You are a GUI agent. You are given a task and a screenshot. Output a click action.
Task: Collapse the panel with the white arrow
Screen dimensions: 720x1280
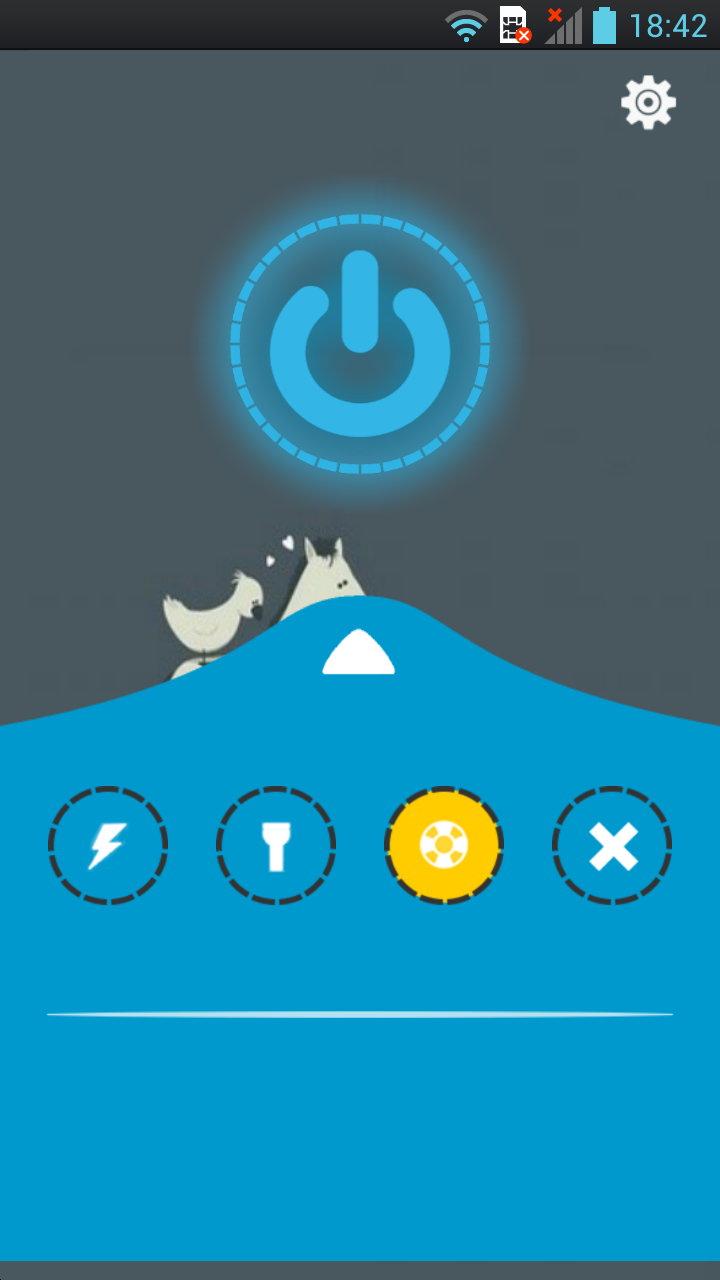358,652
